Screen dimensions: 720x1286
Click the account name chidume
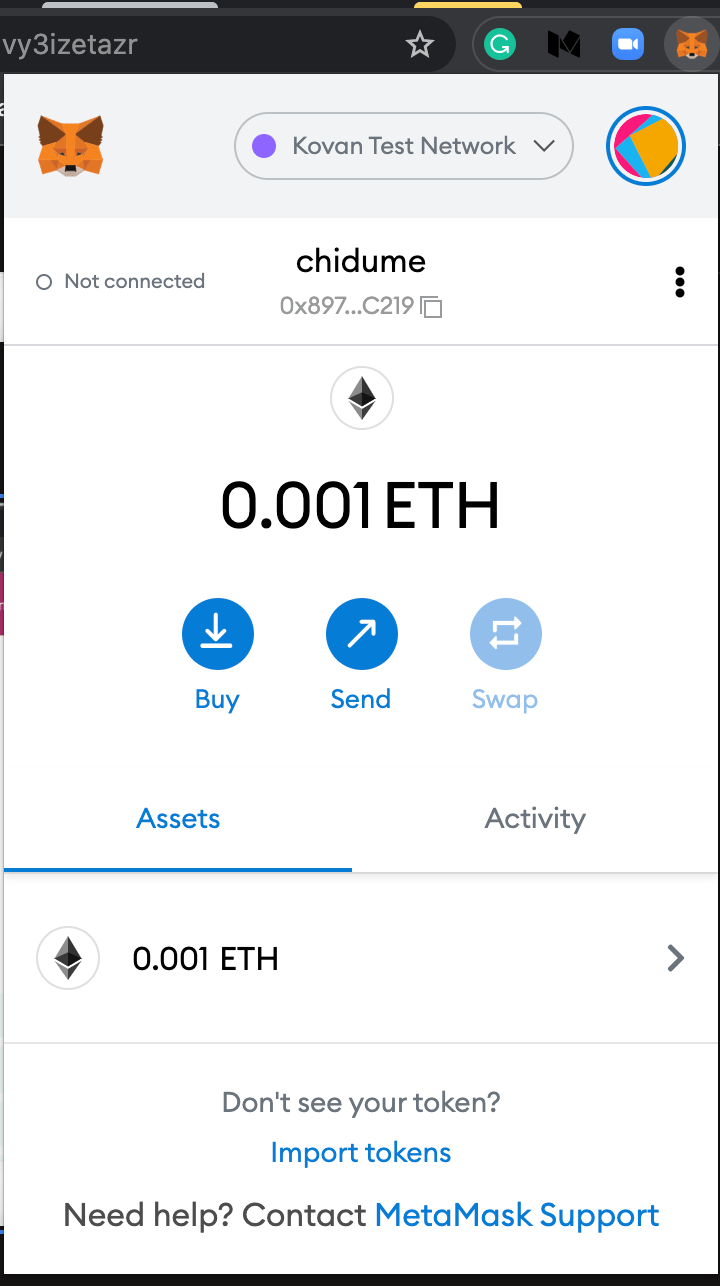coord(361,260)
